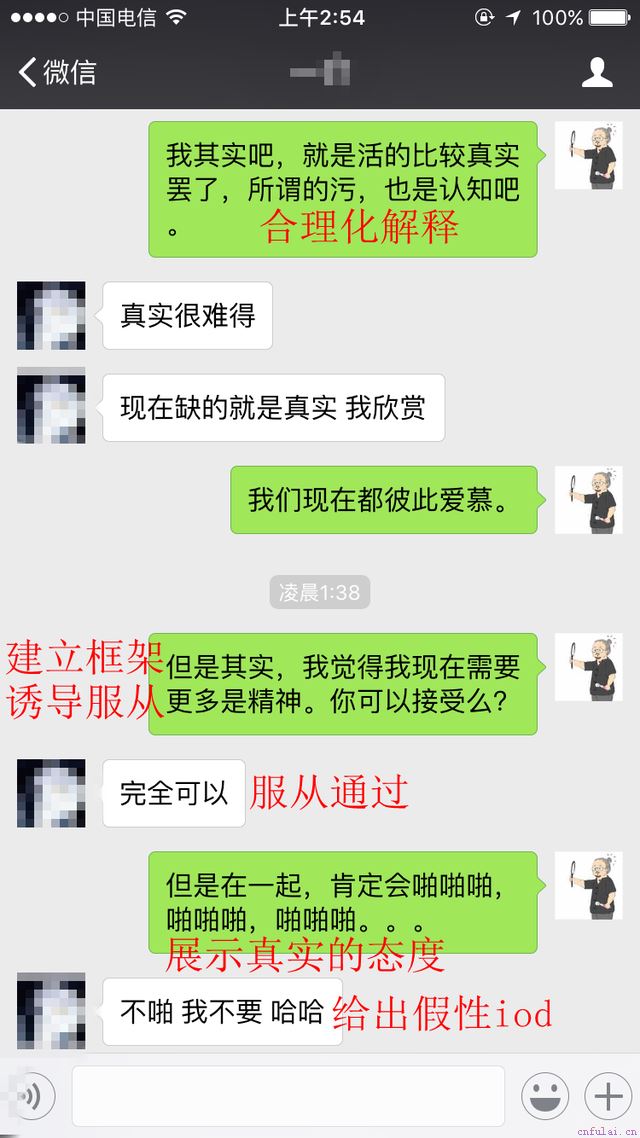The height and width of the screenshot is (1138, 640).
Task: Open the emoji sticker panel
Action: [x=545, y=1097]
